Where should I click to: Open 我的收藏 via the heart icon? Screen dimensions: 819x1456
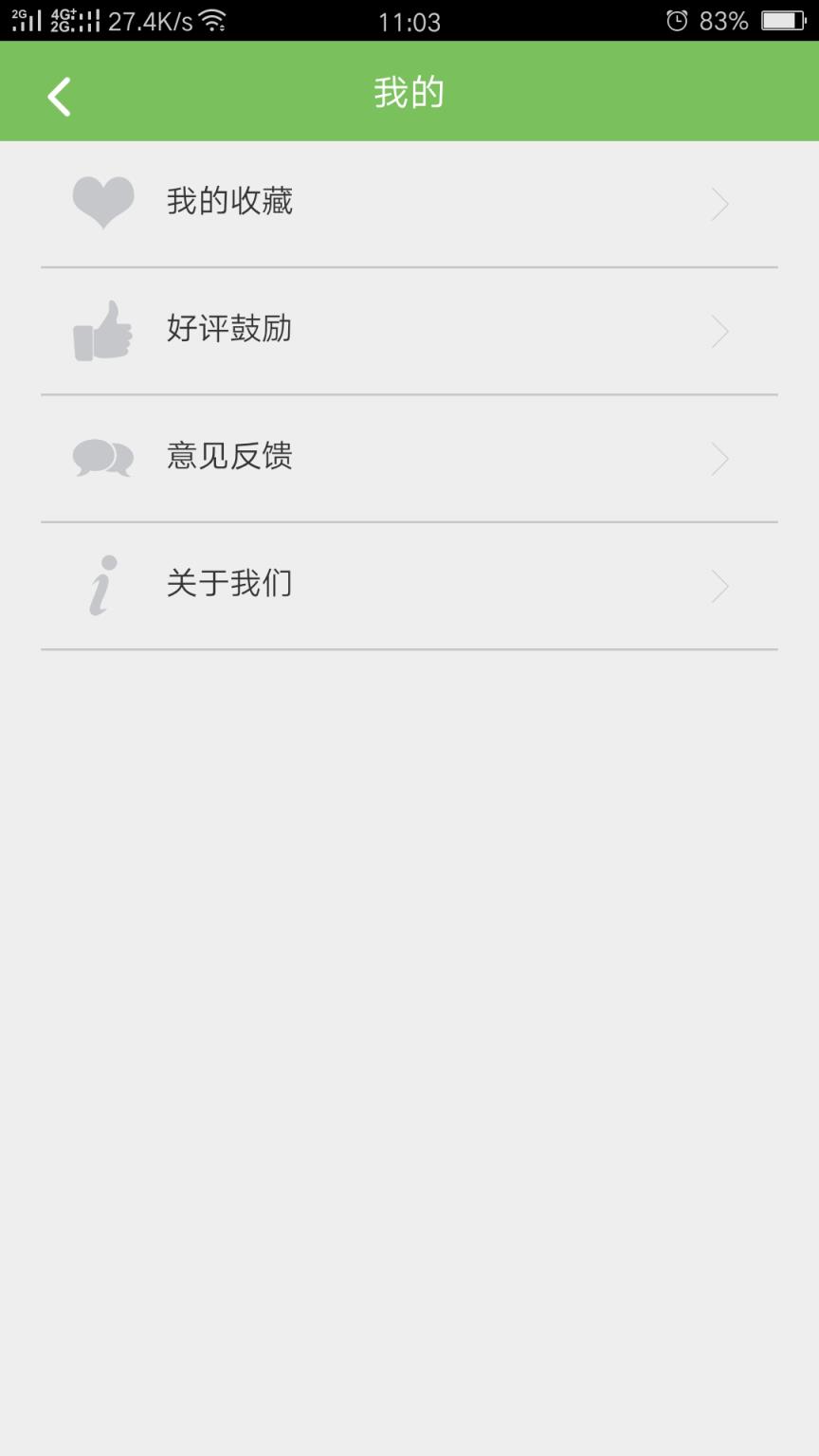102,201
